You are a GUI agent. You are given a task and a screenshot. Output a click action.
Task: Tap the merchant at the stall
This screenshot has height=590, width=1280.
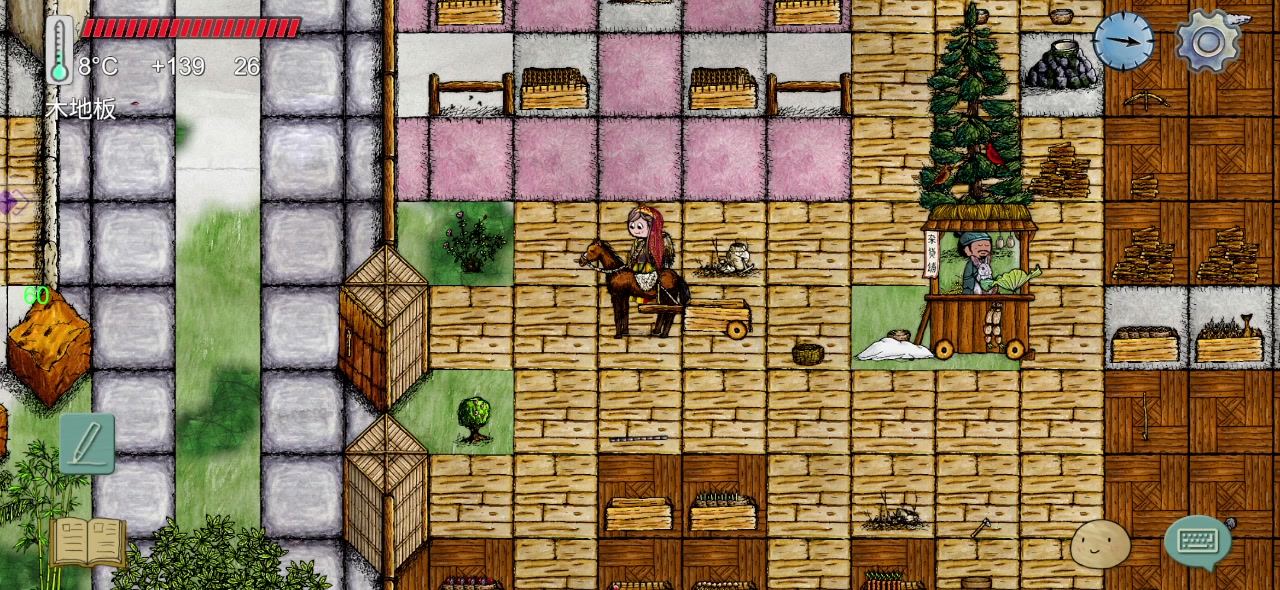pos(975,262)
